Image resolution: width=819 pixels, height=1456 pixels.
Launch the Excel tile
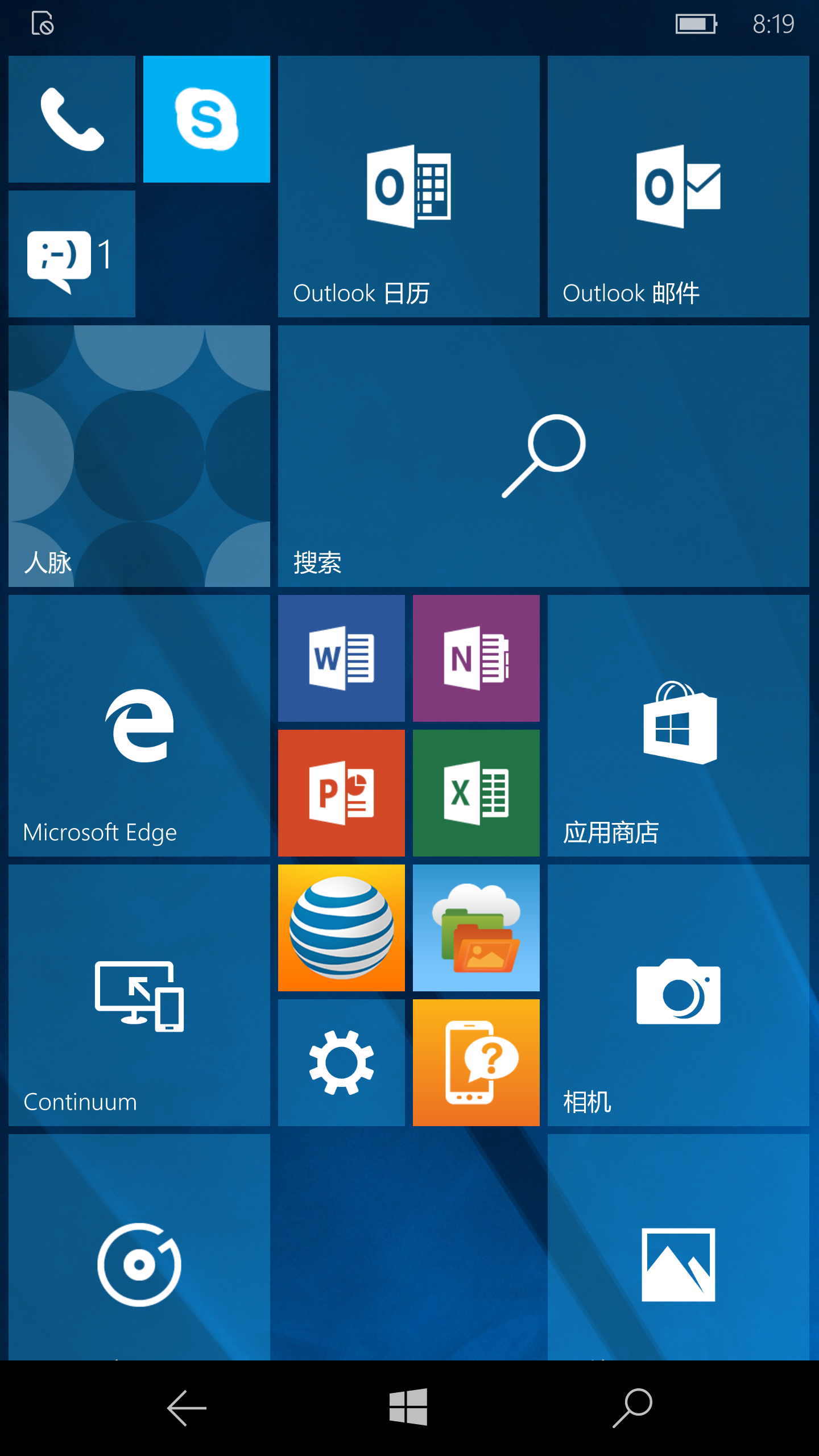tap(476, 793)
